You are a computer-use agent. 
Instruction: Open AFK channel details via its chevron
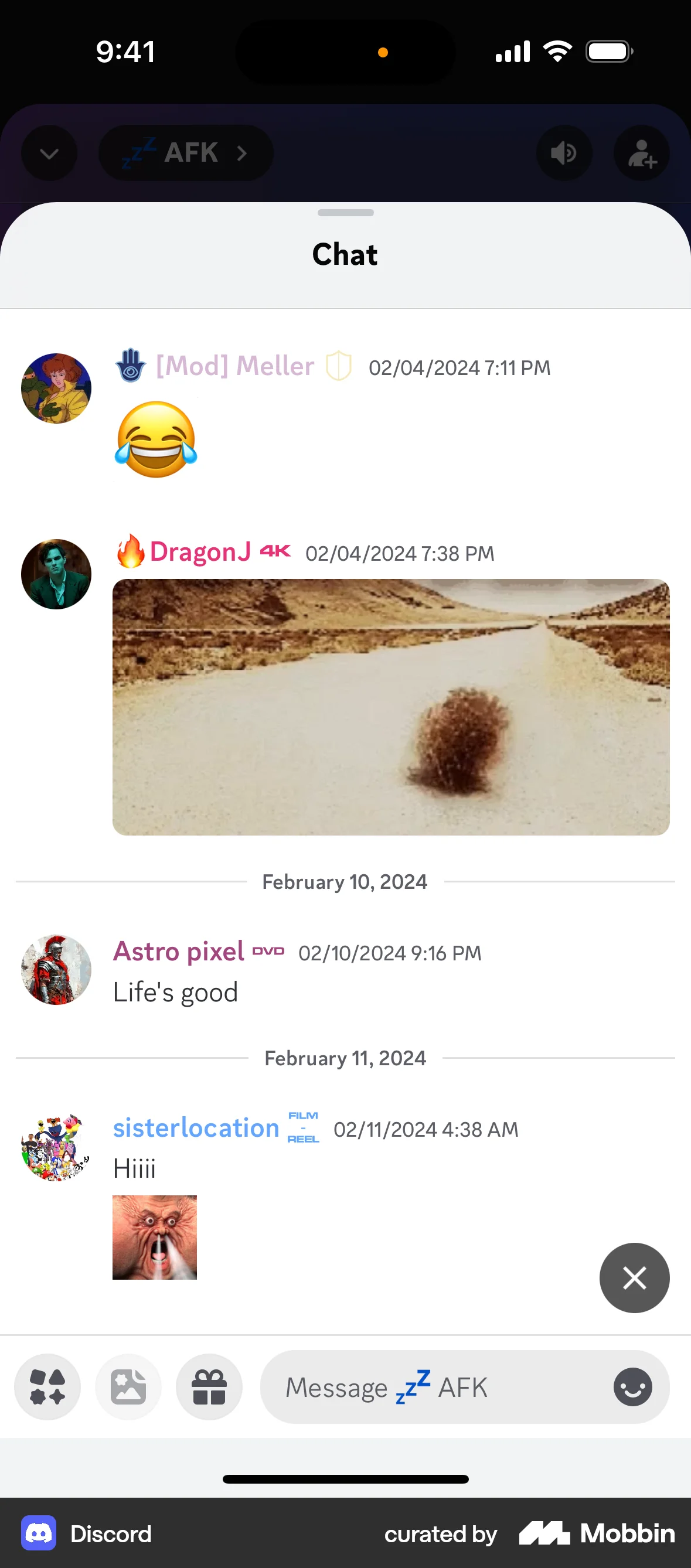point(242,153)
